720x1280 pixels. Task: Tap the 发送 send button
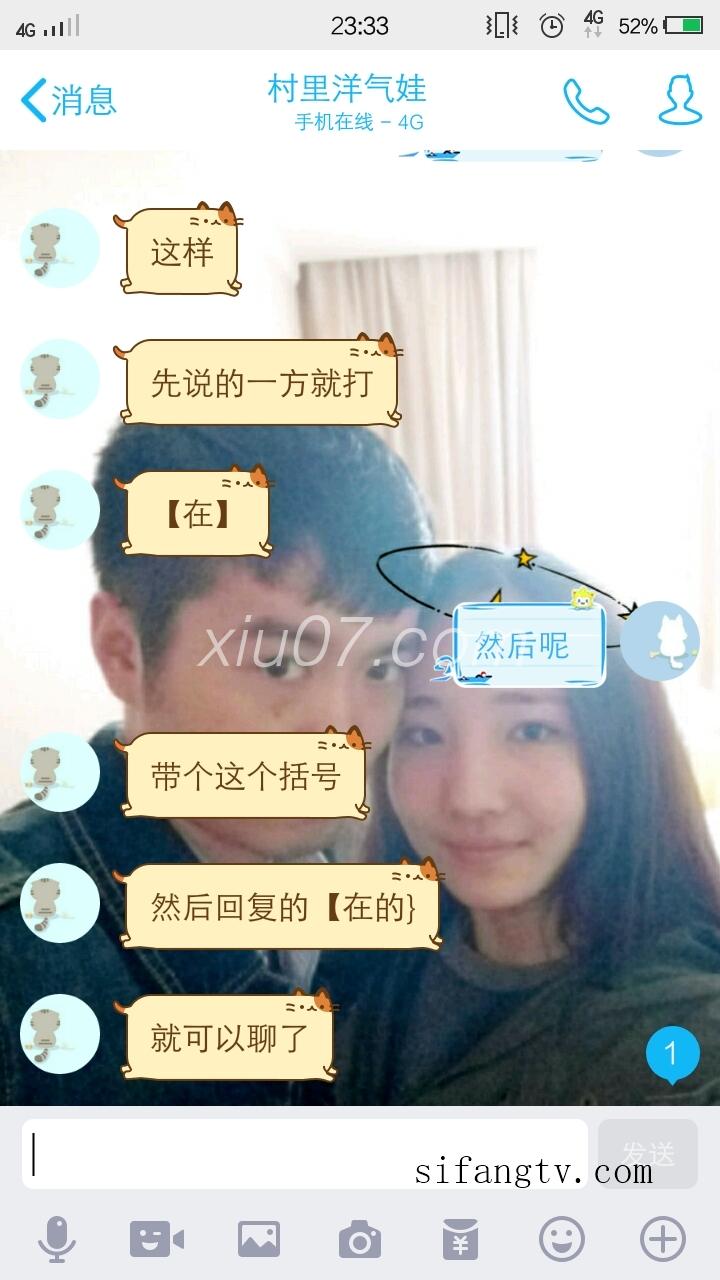pos(647,1153)
